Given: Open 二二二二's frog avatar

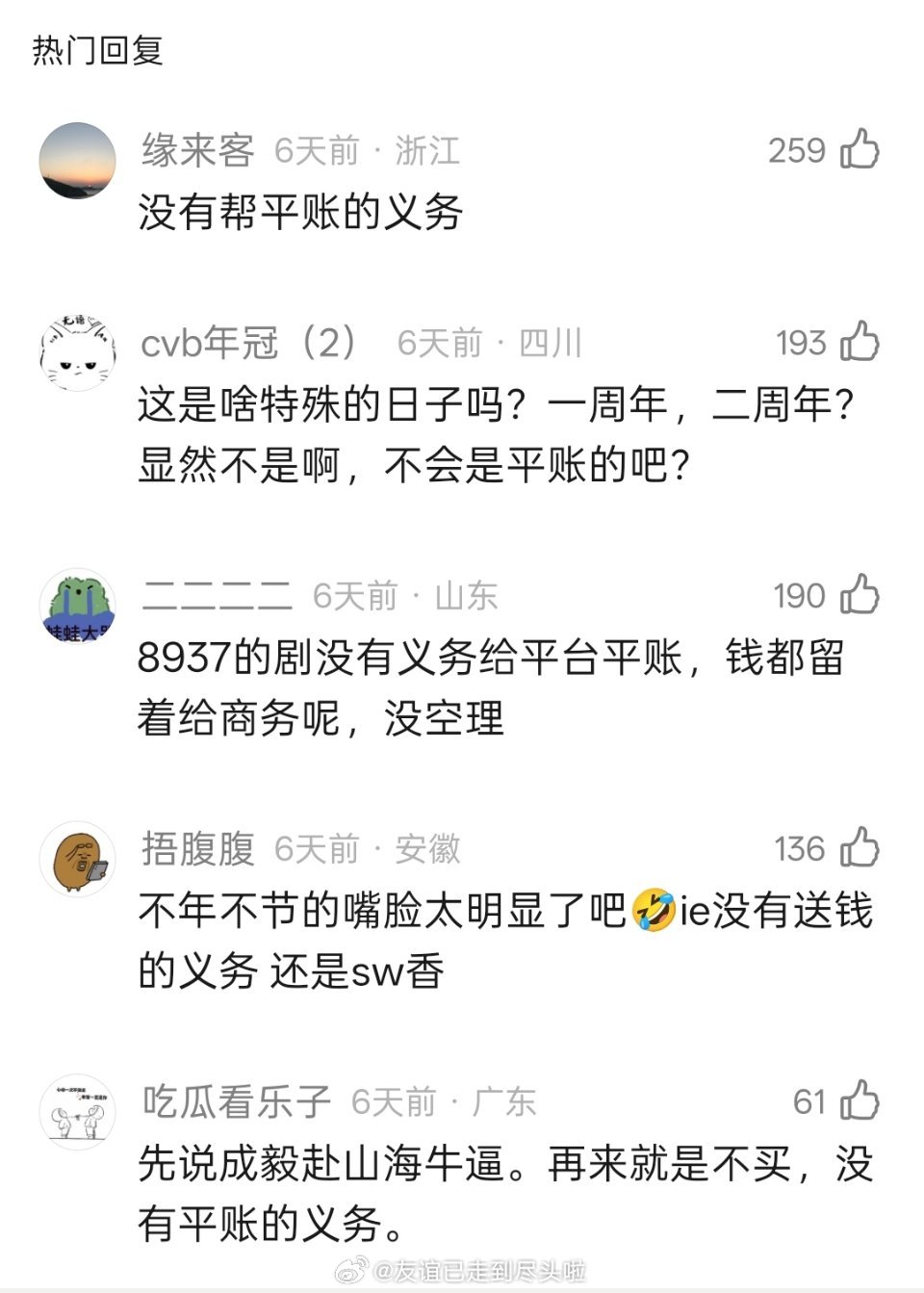Looking at the screenshot, I should pyautogui.click(x=77, y=602).
